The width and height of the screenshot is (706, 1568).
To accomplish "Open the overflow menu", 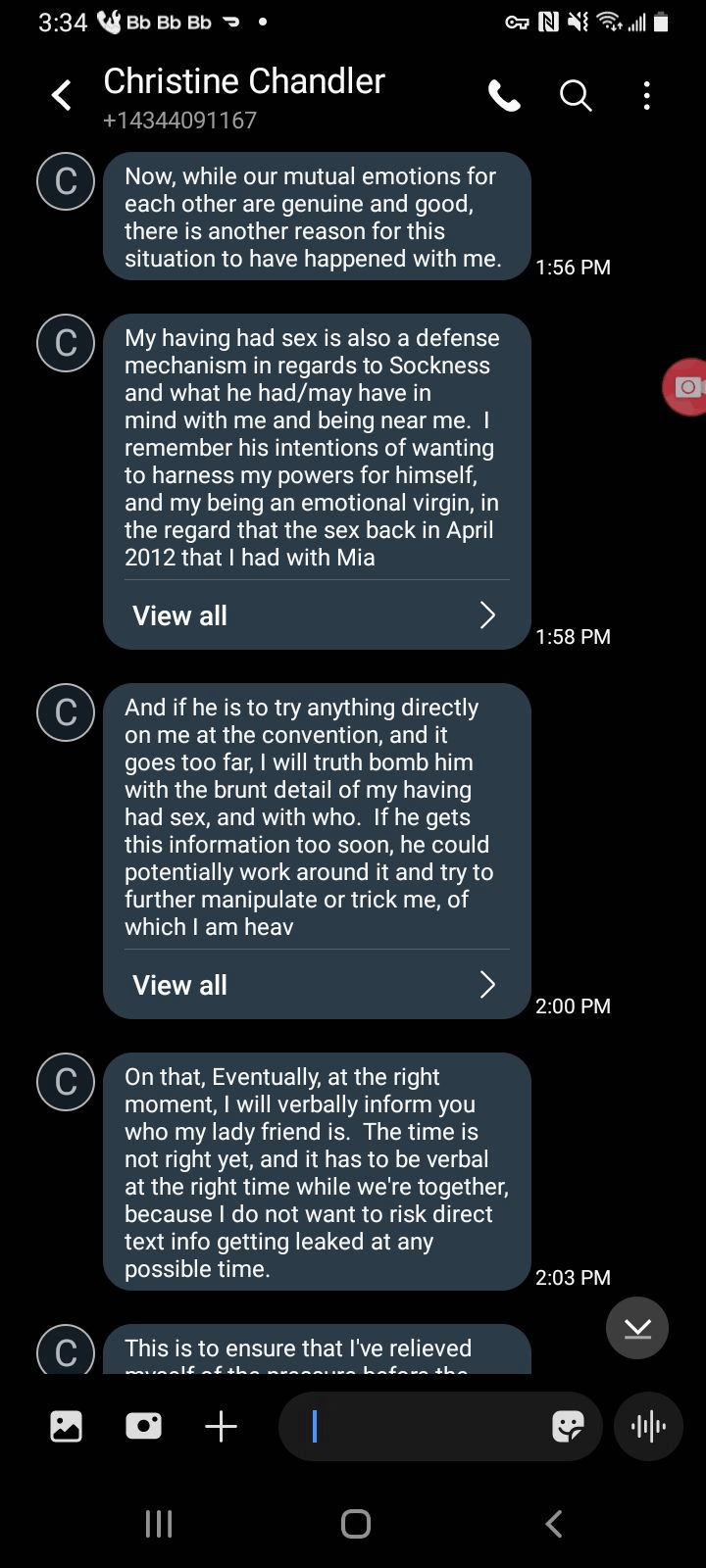I will pyautogui.click(x=646, y=96).
